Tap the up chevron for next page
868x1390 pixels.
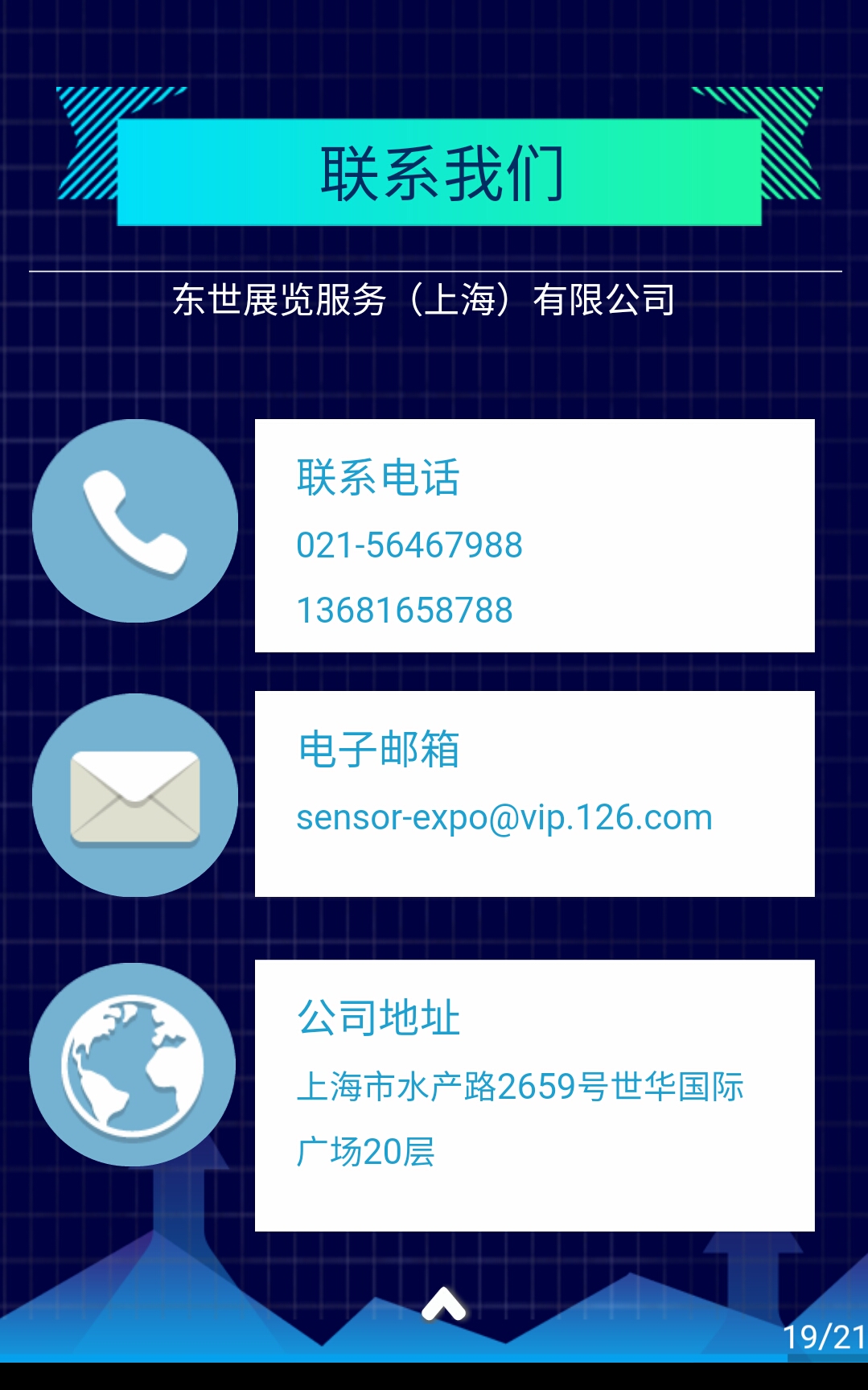[x=443, y=1304]
